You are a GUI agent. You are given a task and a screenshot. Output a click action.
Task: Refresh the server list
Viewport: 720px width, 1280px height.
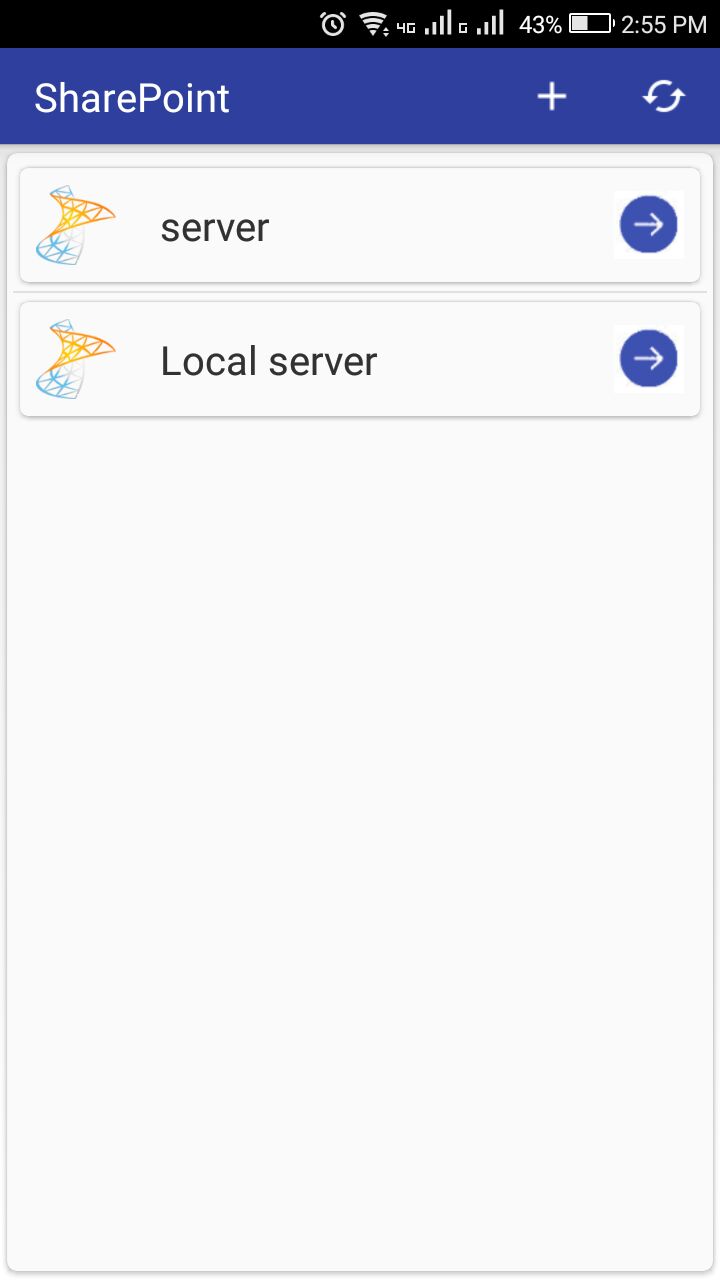point(664,97)
